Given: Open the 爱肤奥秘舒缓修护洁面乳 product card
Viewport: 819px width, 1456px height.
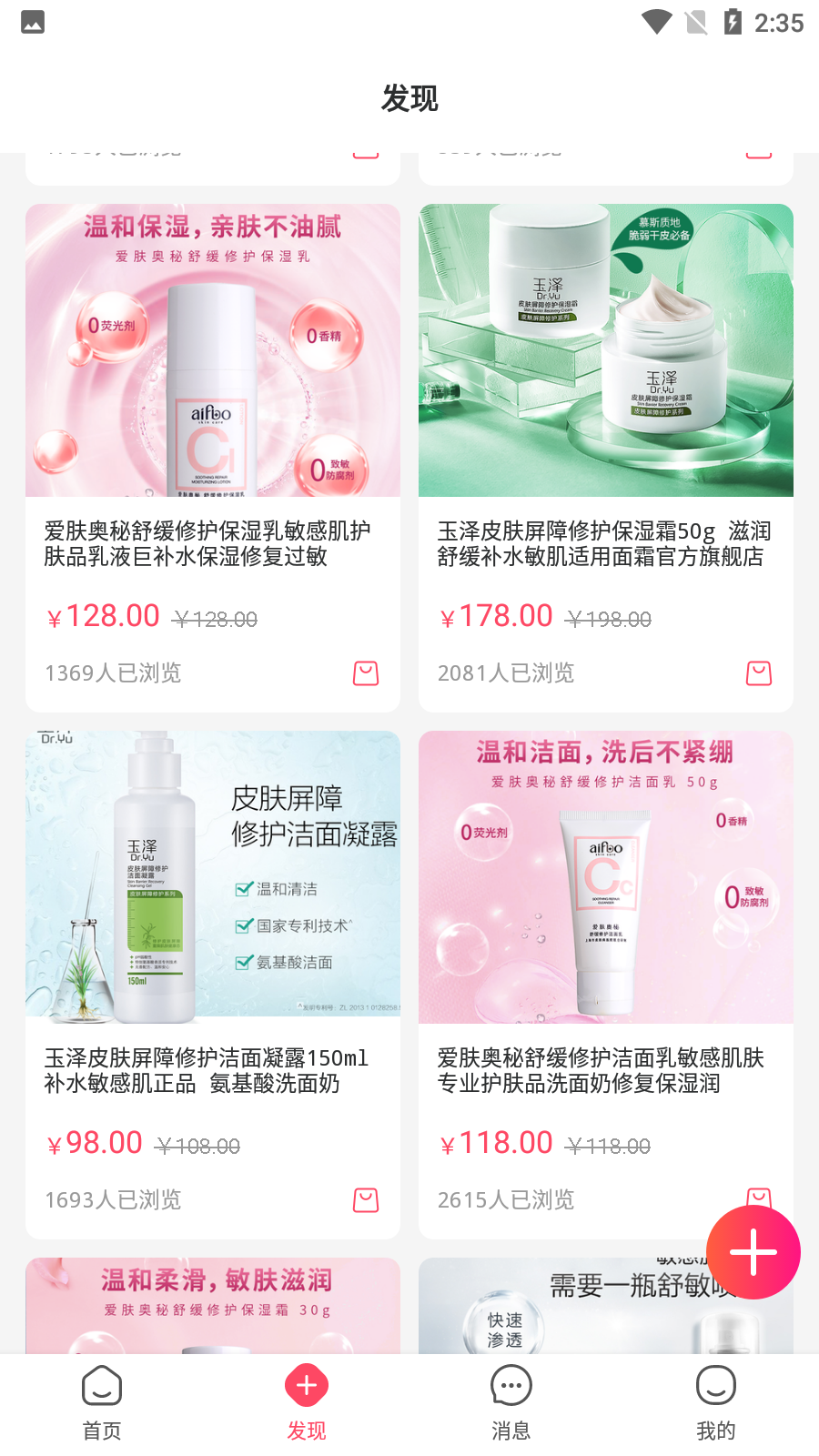Looking at the screenshot, I should pyautogui.click(x=606, y=984).
